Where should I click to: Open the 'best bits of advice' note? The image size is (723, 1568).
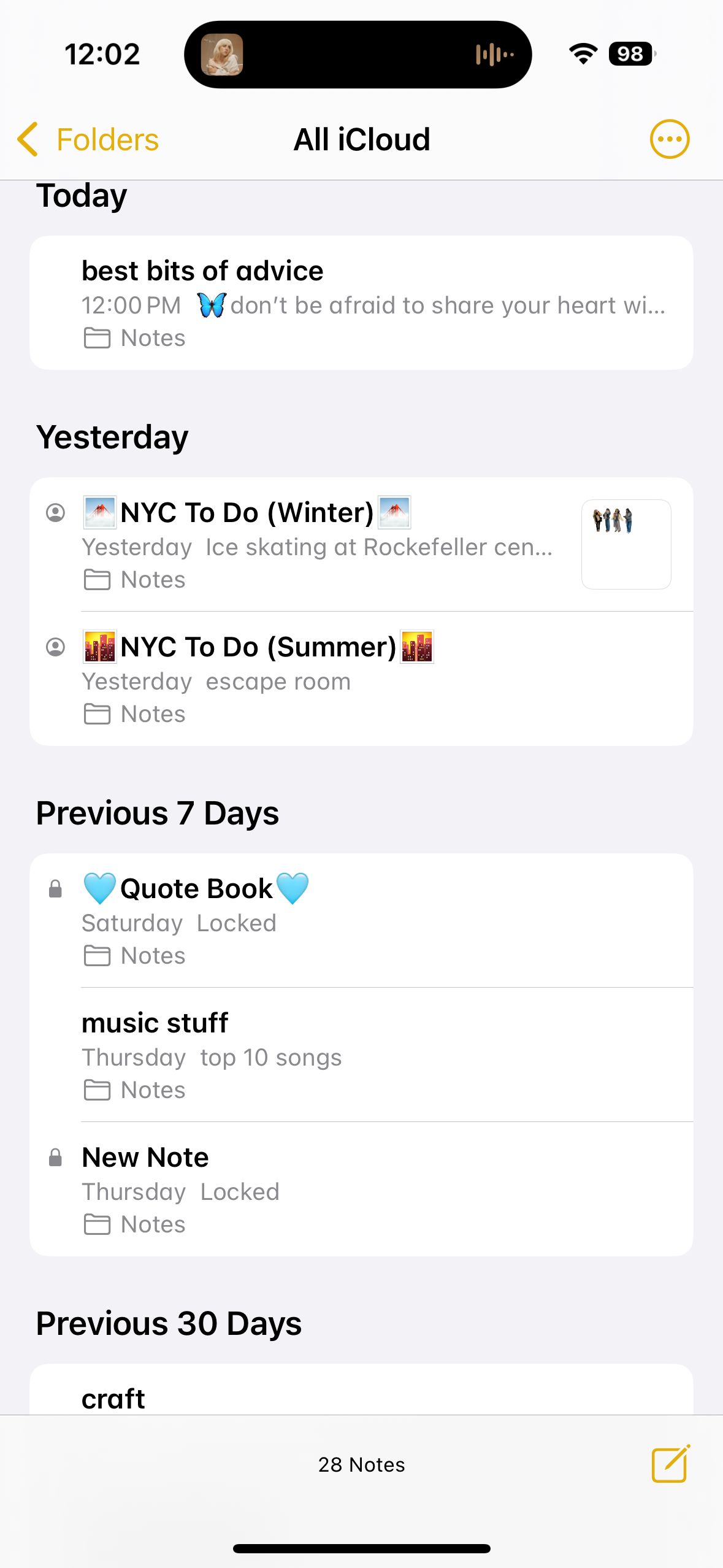361,303
